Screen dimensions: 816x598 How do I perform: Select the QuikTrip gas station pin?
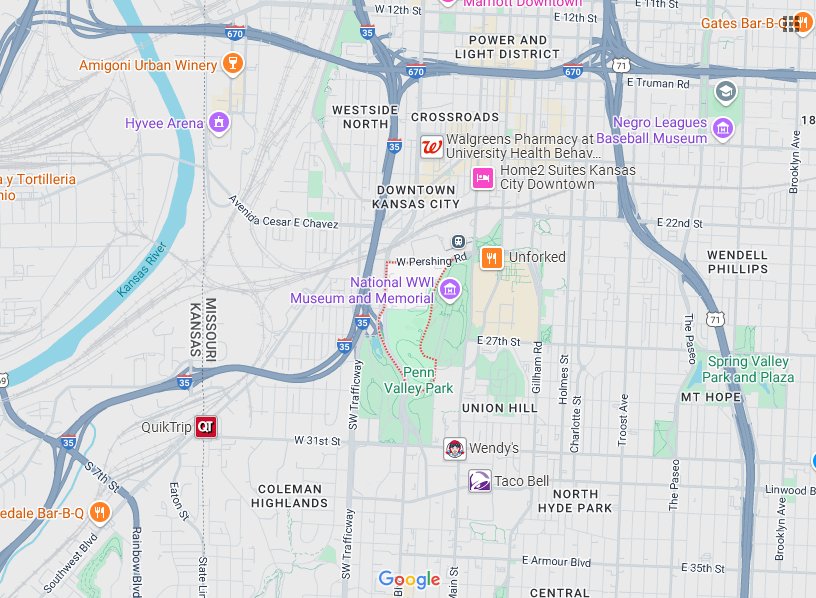[206, 427]
